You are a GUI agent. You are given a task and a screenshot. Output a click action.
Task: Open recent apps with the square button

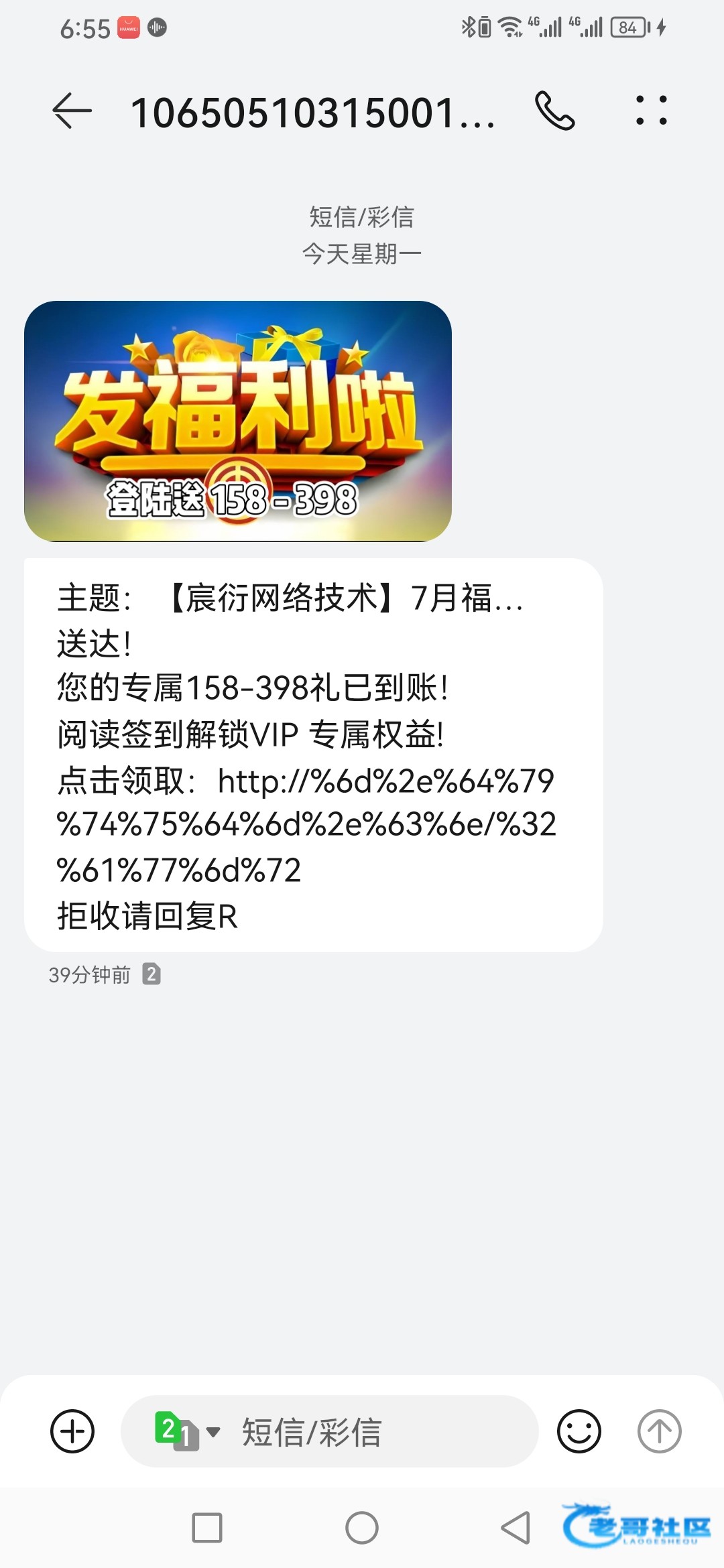pyautogui.click(x=207, y=1528)
